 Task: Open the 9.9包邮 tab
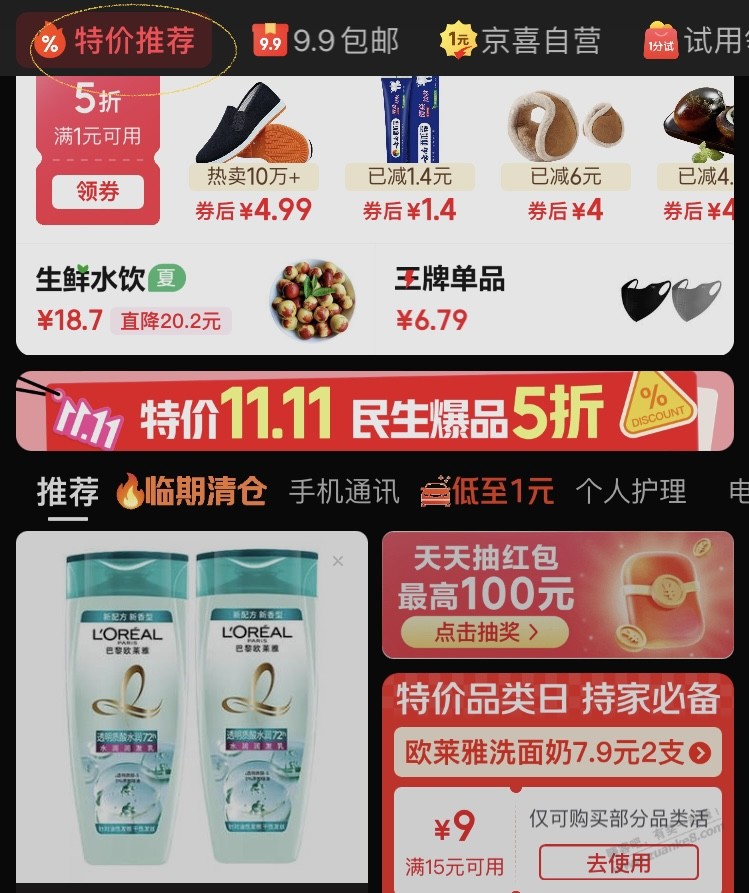point(326,41)
